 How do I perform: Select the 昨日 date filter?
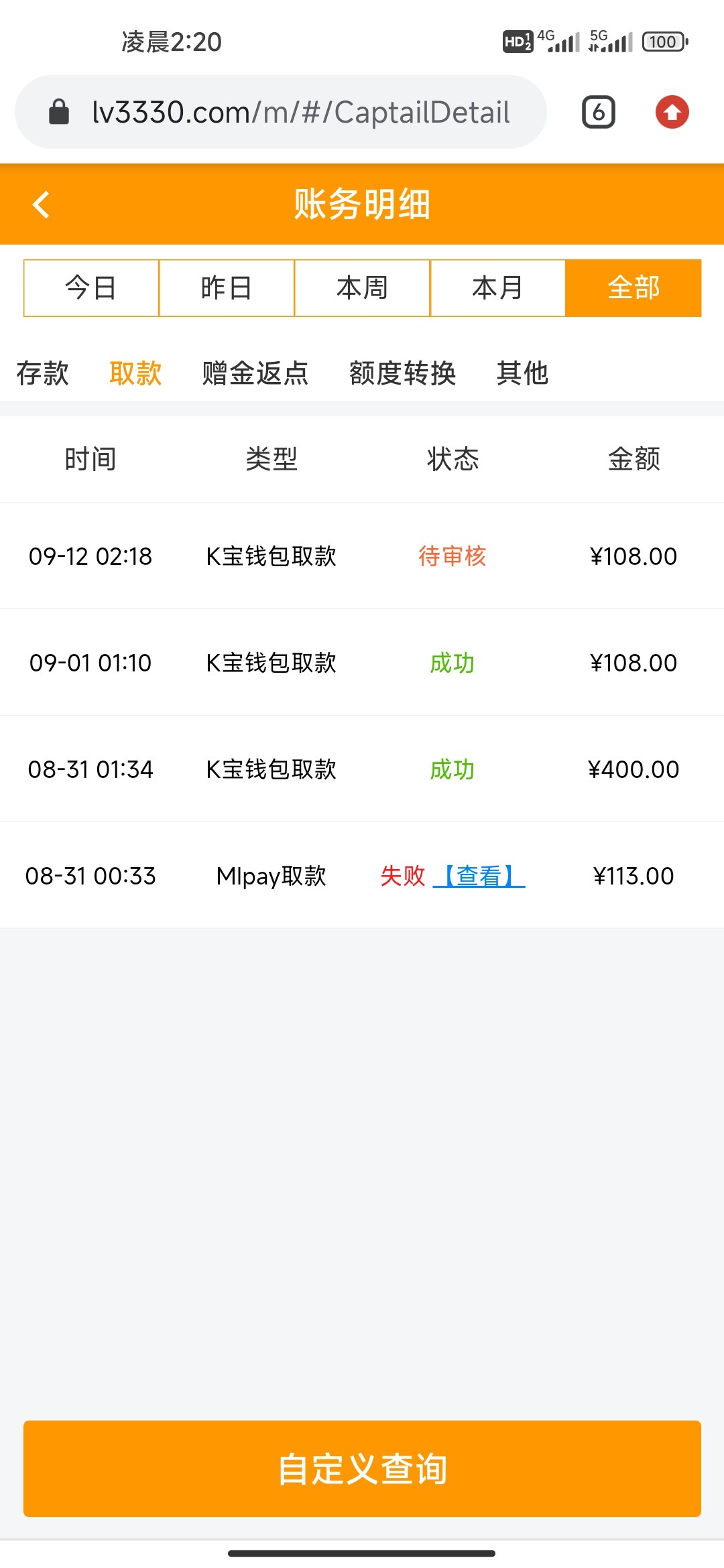(227, 287)
